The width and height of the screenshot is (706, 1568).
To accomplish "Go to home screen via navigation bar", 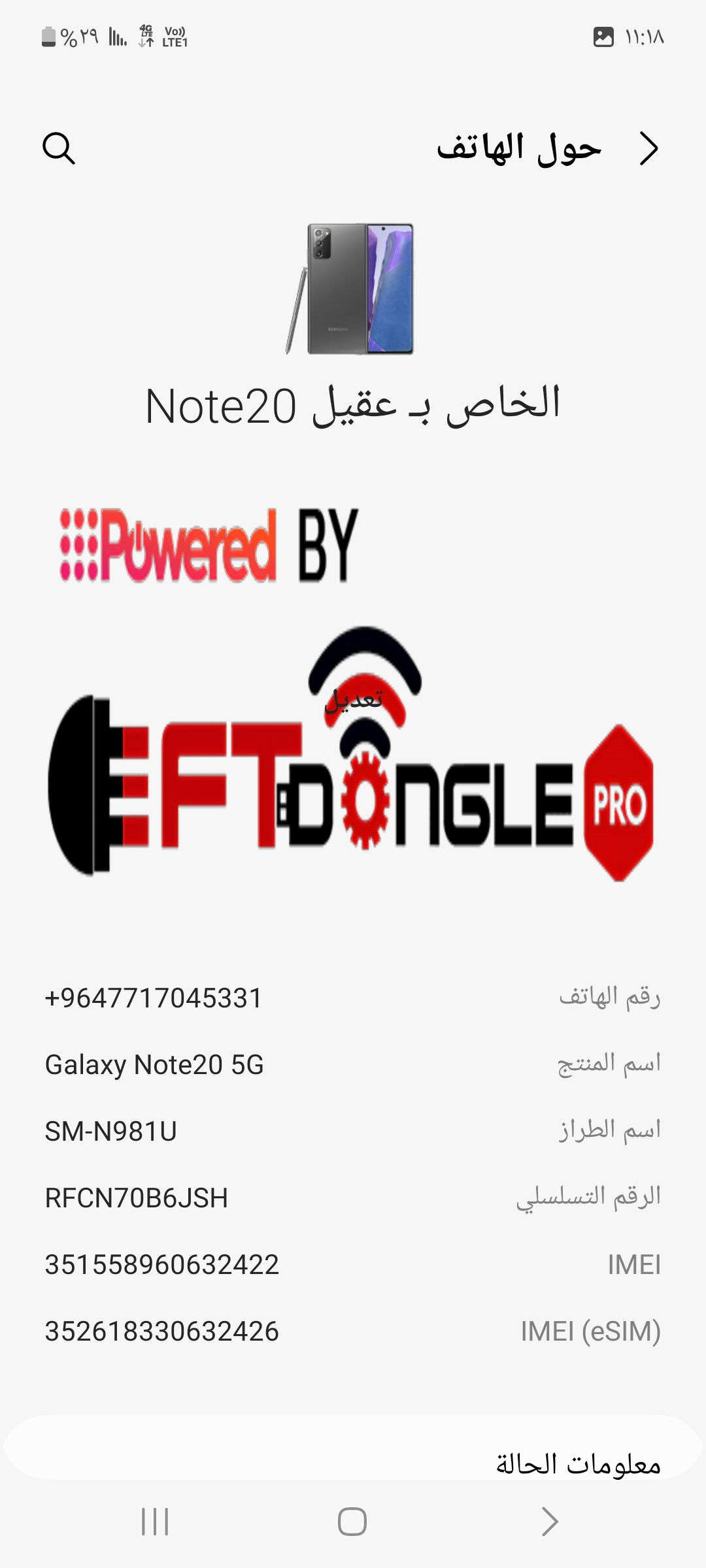I will pyautogui.click(x=352, y=1521).
